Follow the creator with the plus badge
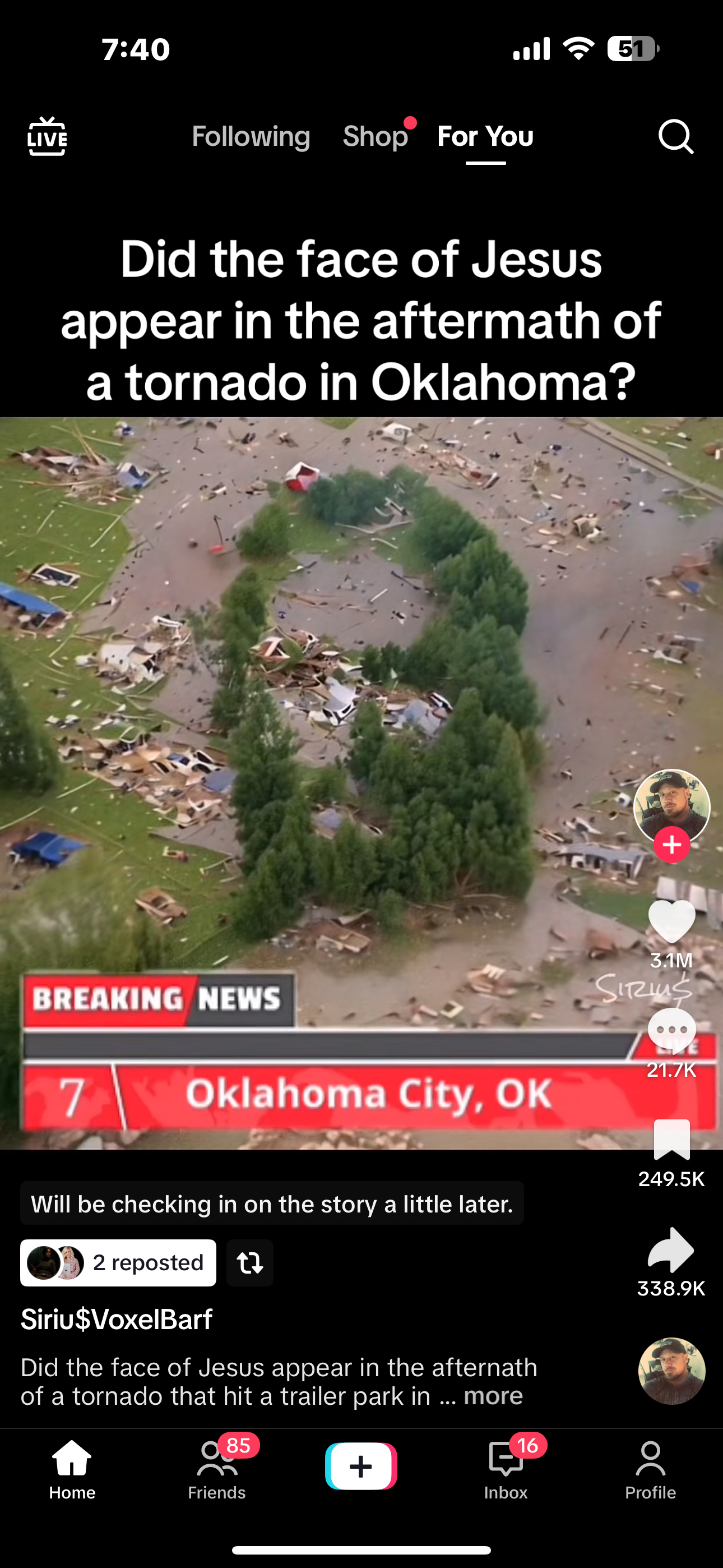Image resolution: width=723 pixels, height=1568 pixels. (x=672, y=845)
